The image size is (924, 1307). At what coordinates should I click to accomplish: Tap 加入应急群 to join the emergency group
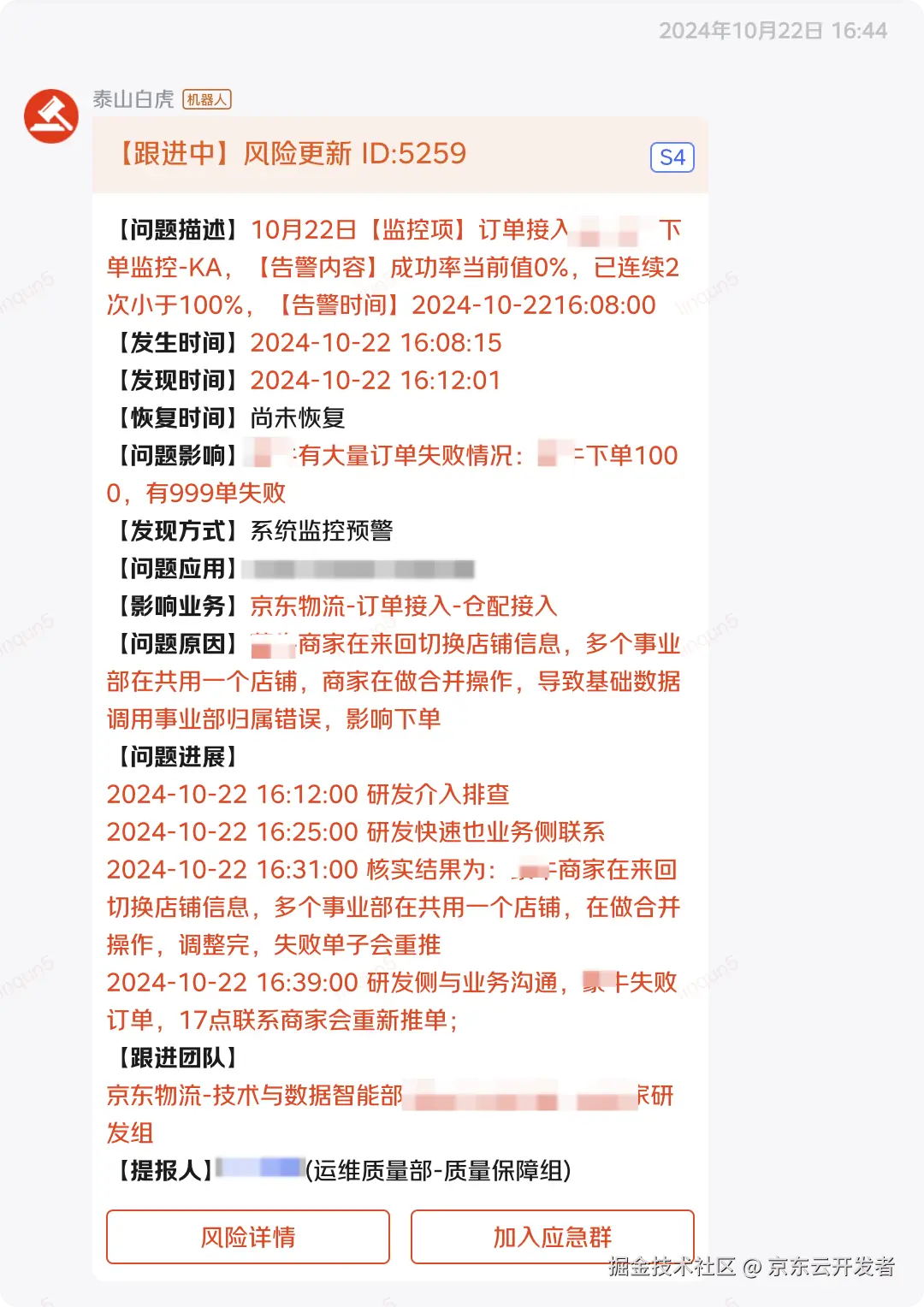552,1237
